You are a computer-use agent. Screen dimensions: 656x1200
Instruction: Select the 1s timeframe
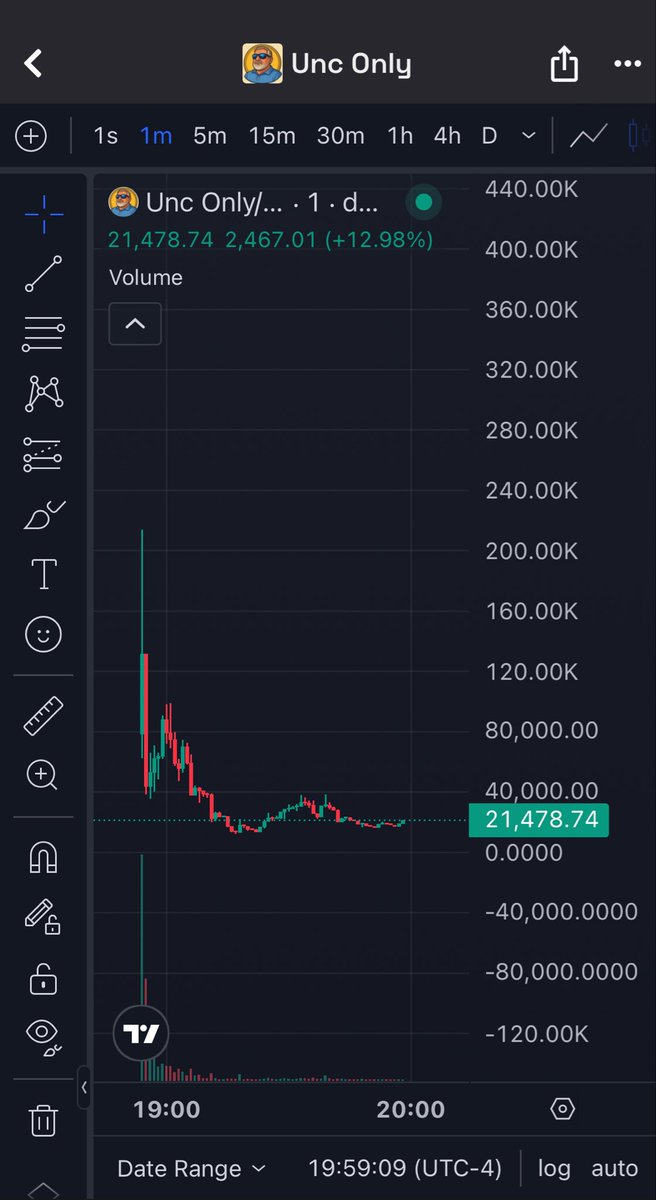[x=106, y=136]
